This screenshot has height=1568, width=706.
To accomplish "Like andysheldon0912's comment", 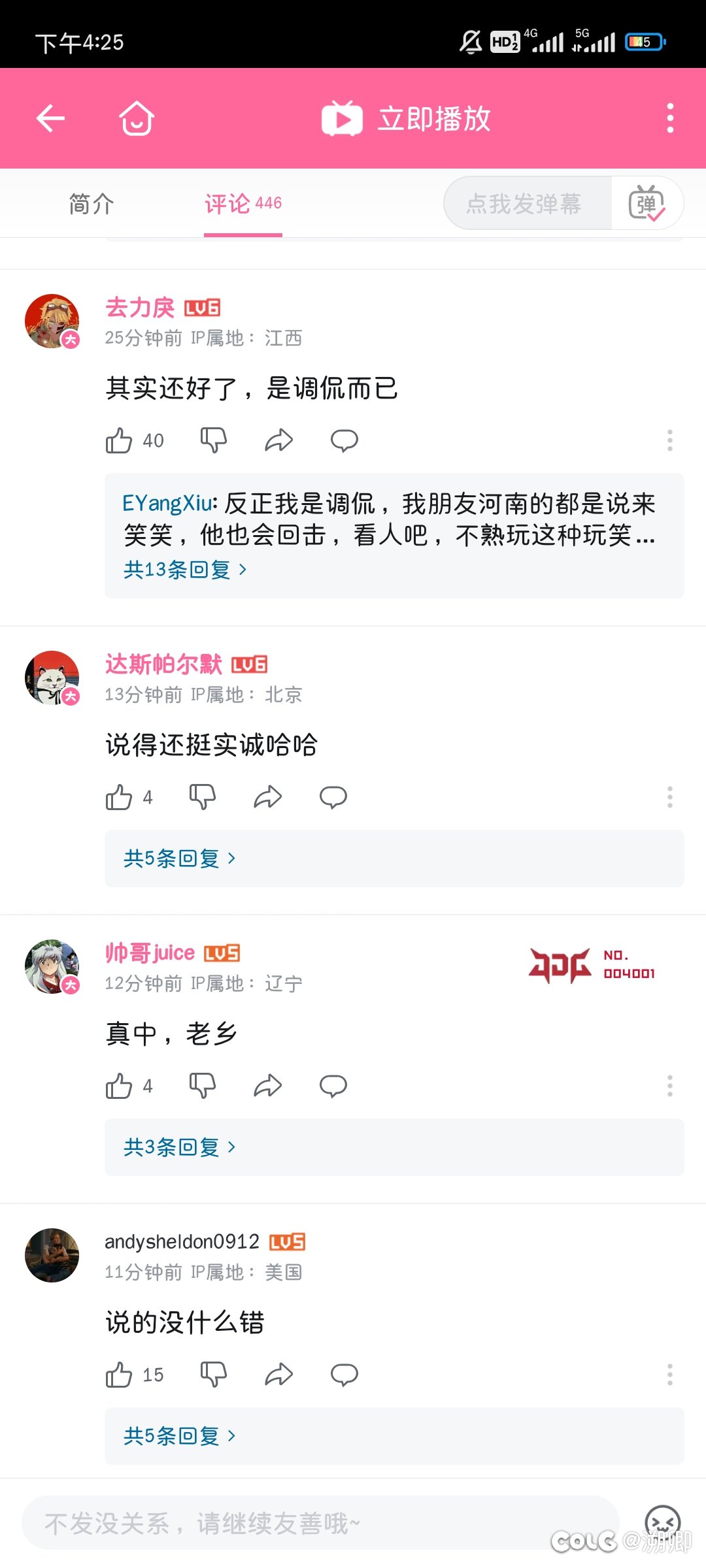I will (119, 1375).
